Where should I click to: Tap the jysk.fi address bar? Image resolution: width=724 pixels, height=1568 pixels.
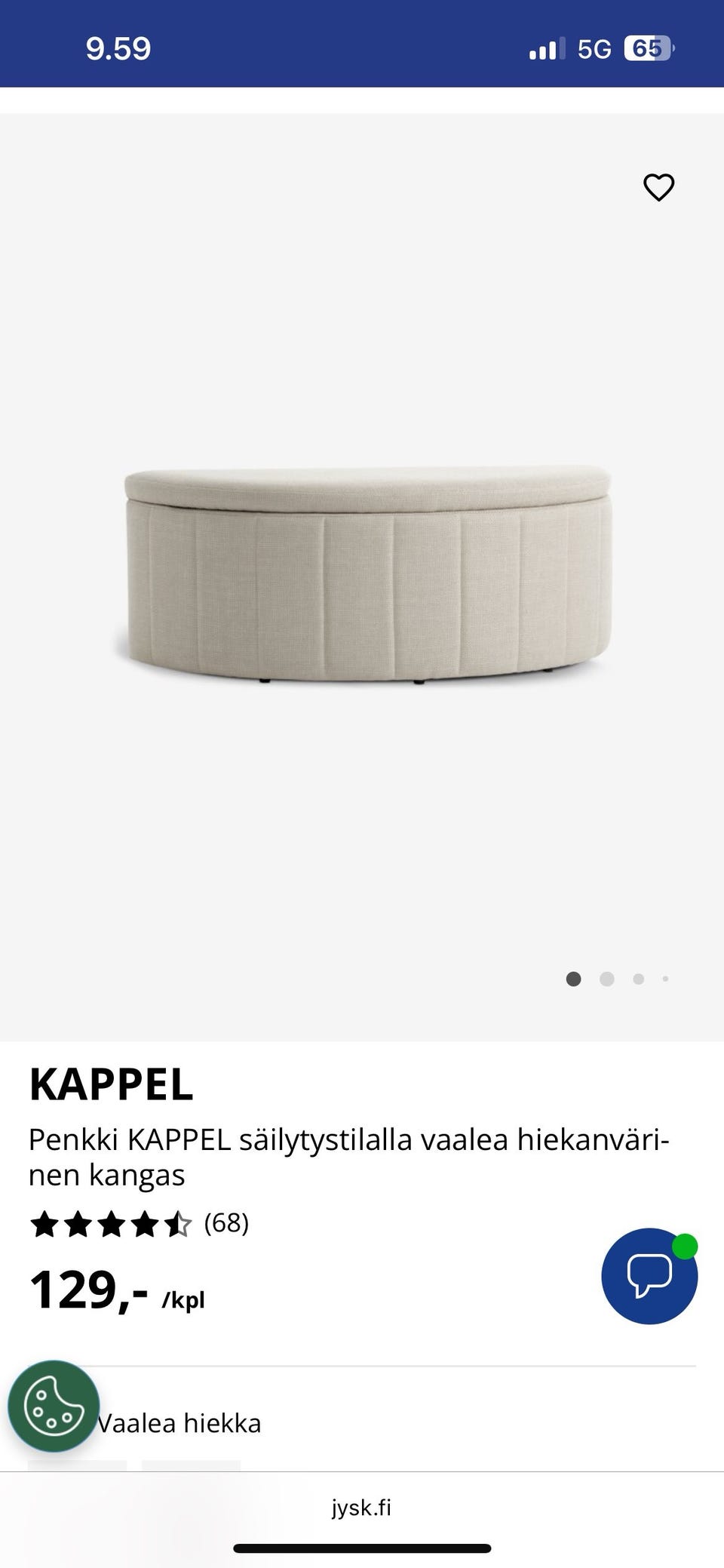click(x=361, y=1508)
